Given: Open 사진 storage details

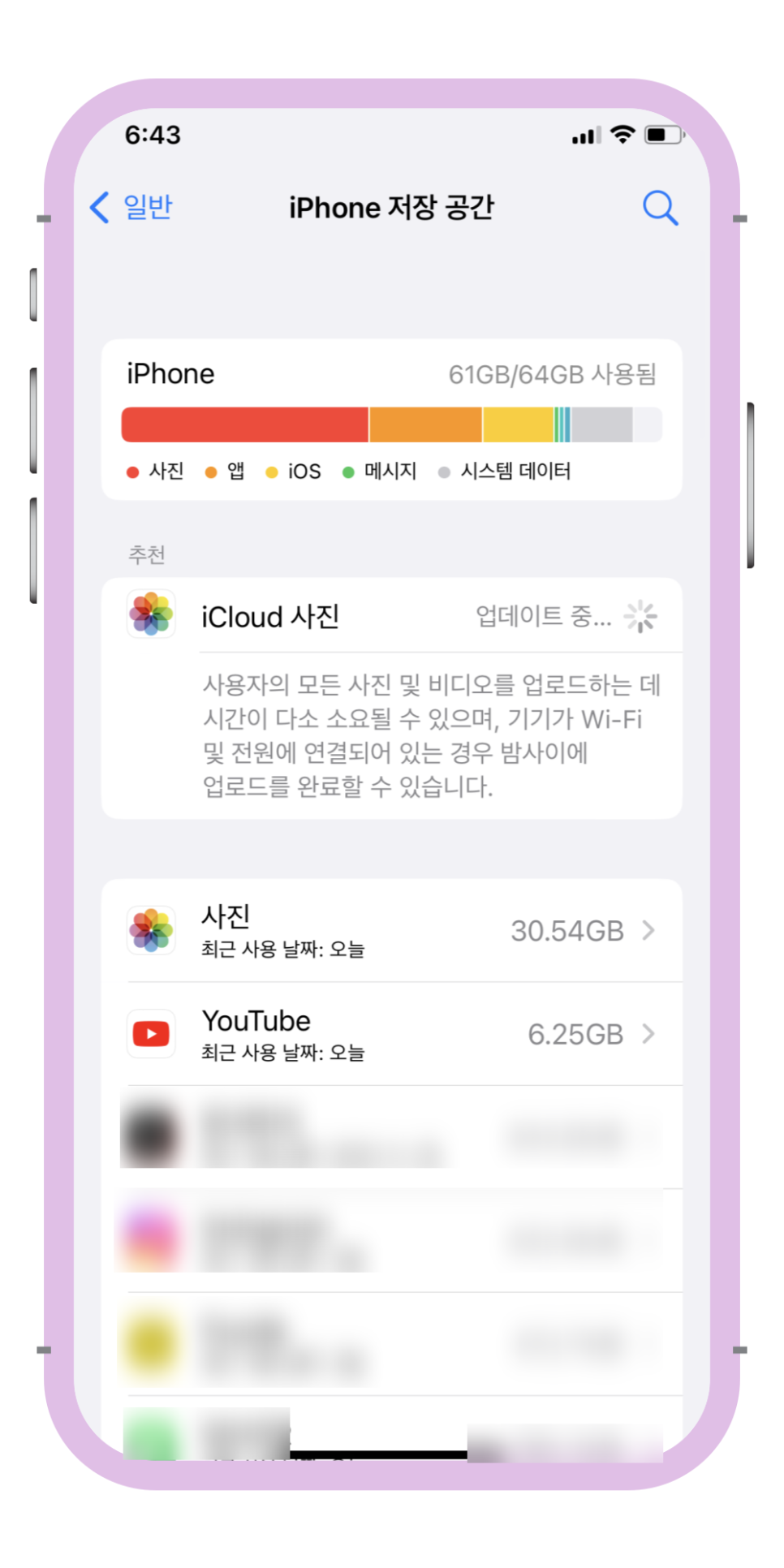Looking at the screenshot, I should point(391,930).
